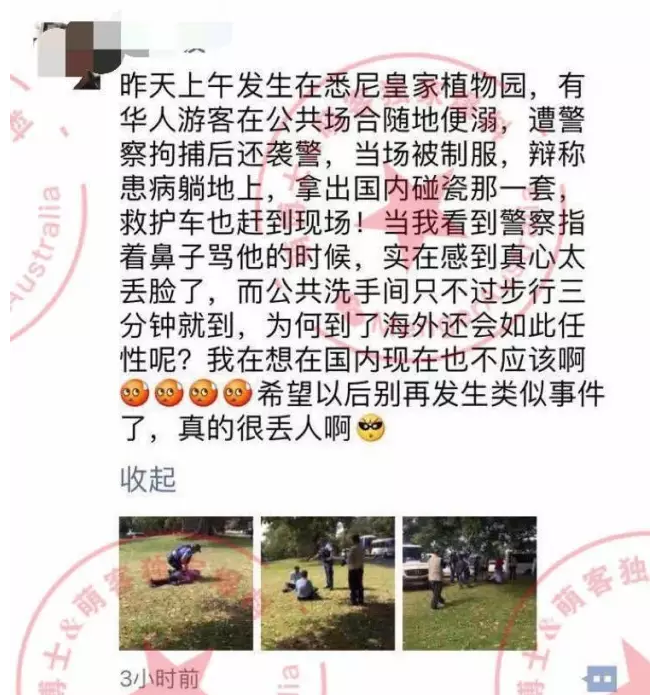The image size is (651, 695).
Task: View the second photo on the lawn
Action: coord(327,584)
